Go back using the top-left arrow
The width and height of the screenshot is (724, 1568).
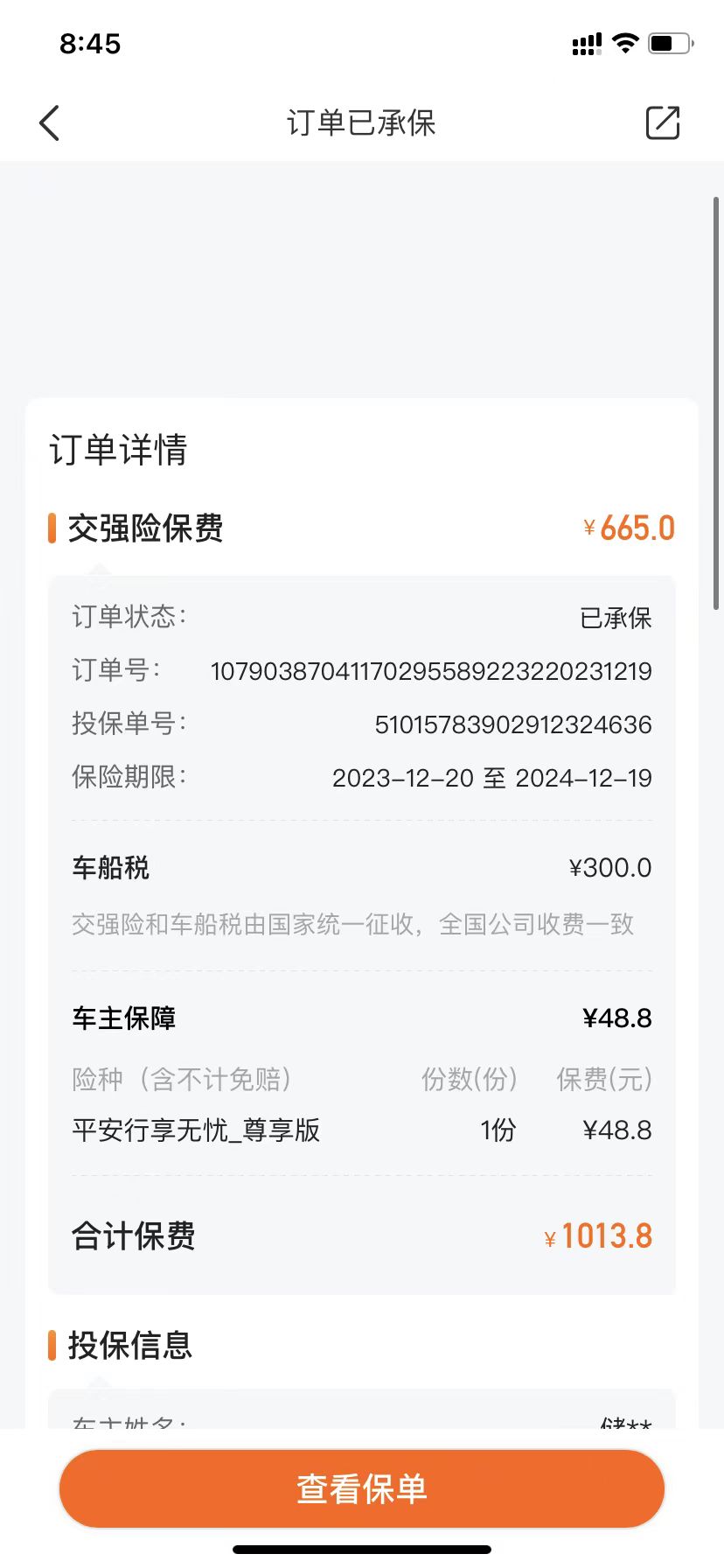pos(50,123)
